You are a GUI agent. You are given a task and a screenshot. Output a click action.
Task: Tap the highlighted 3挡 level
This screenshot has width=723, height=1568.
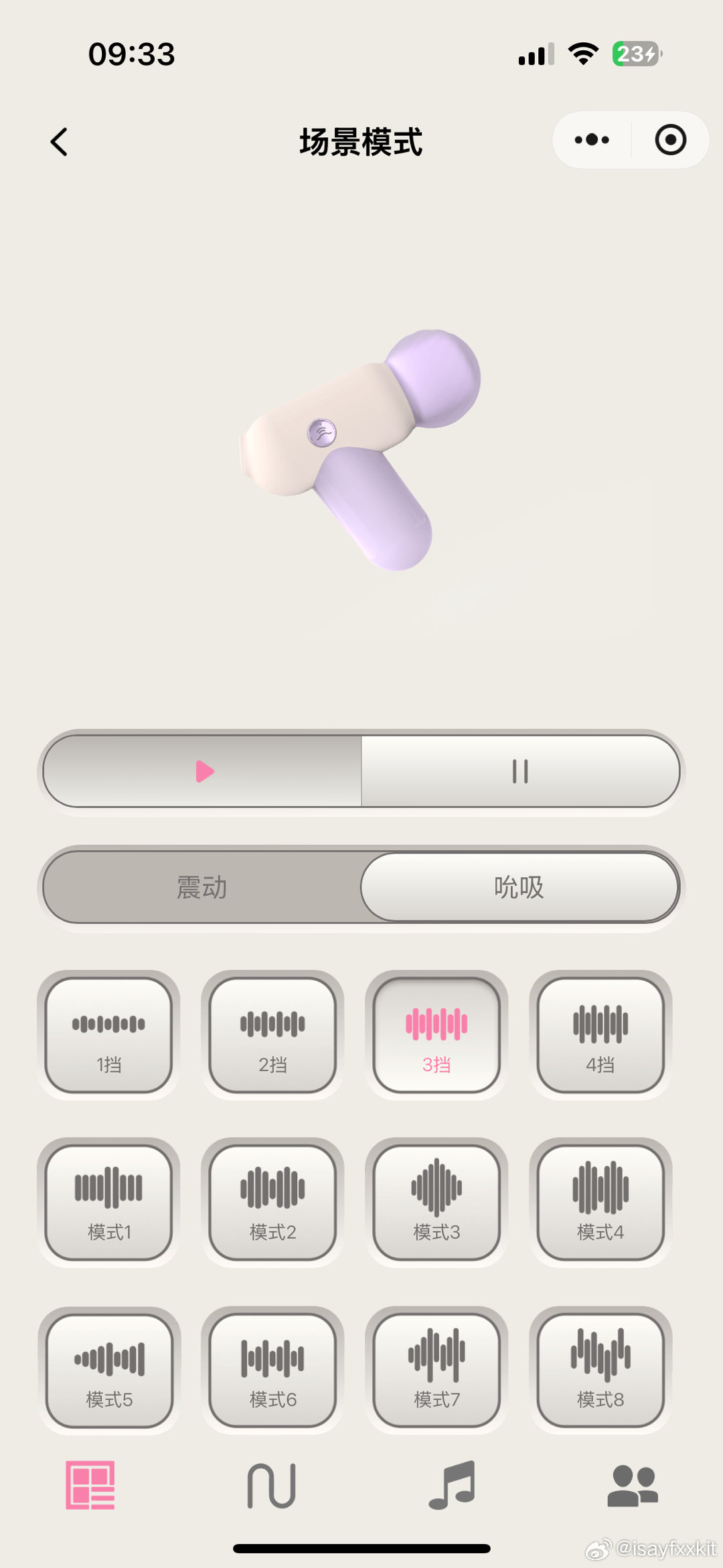click(436, 1035)
